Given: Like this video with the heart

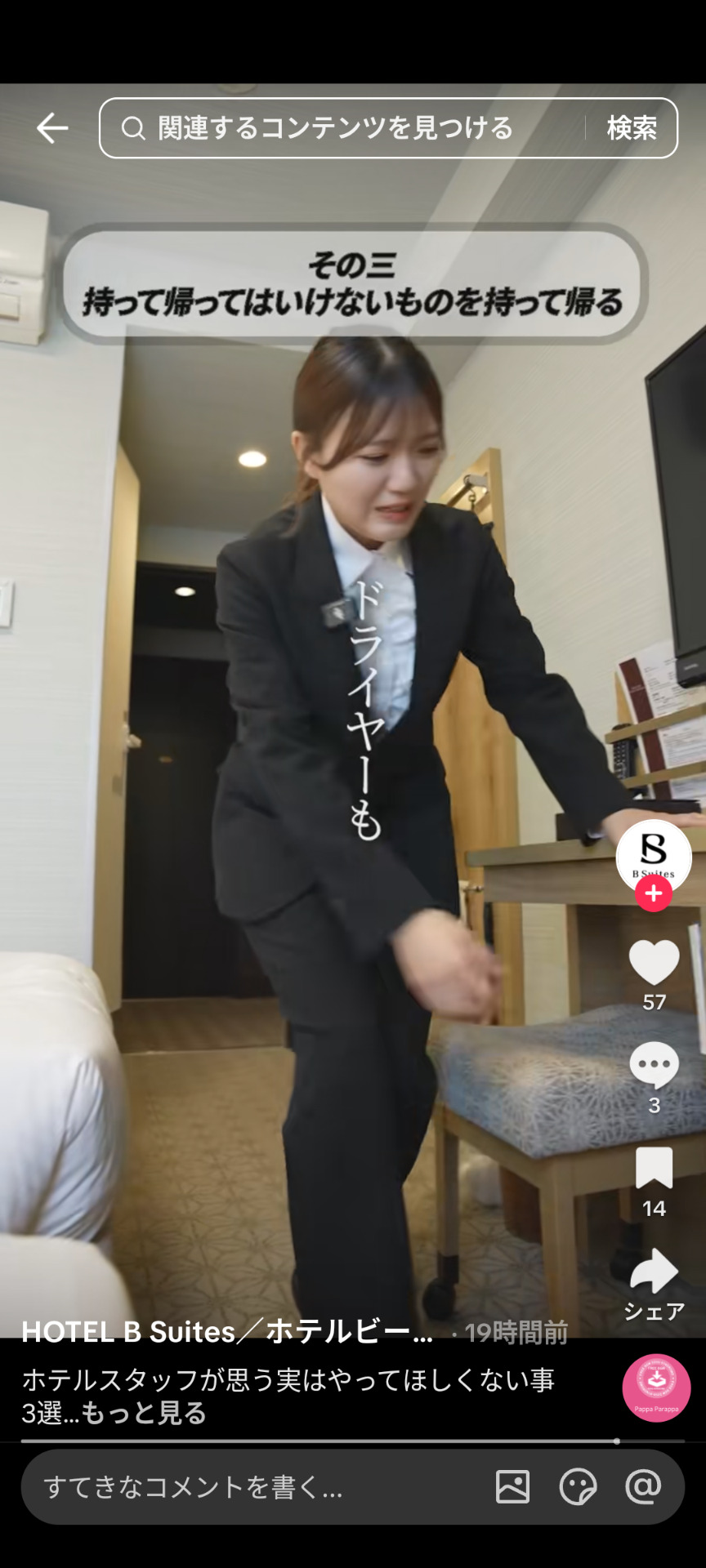Looking at the screenshot, I should [654, 963].
